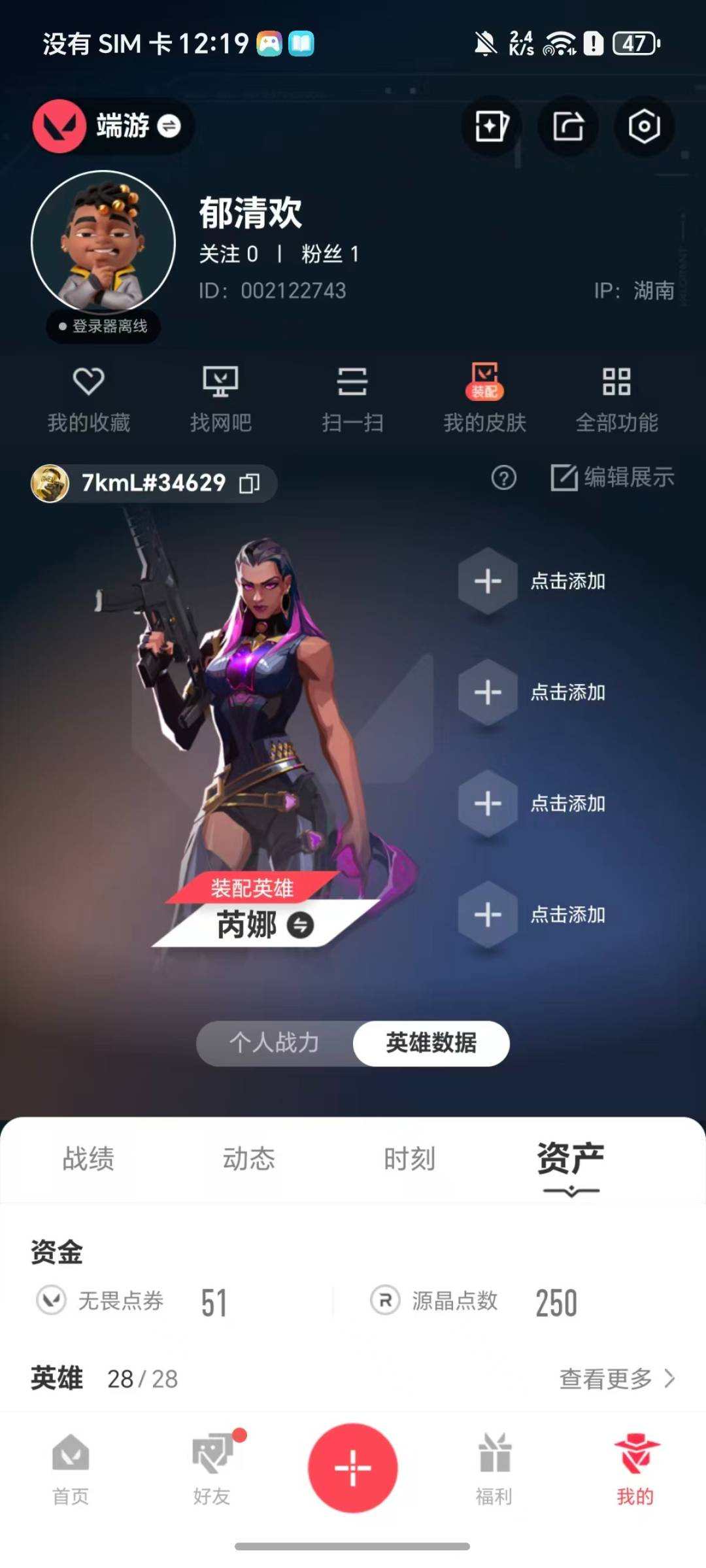Copy the player tag 7kmL#34629
Image resolution: width=706 pixels, height=1568 pixels.
pos(250,484)
